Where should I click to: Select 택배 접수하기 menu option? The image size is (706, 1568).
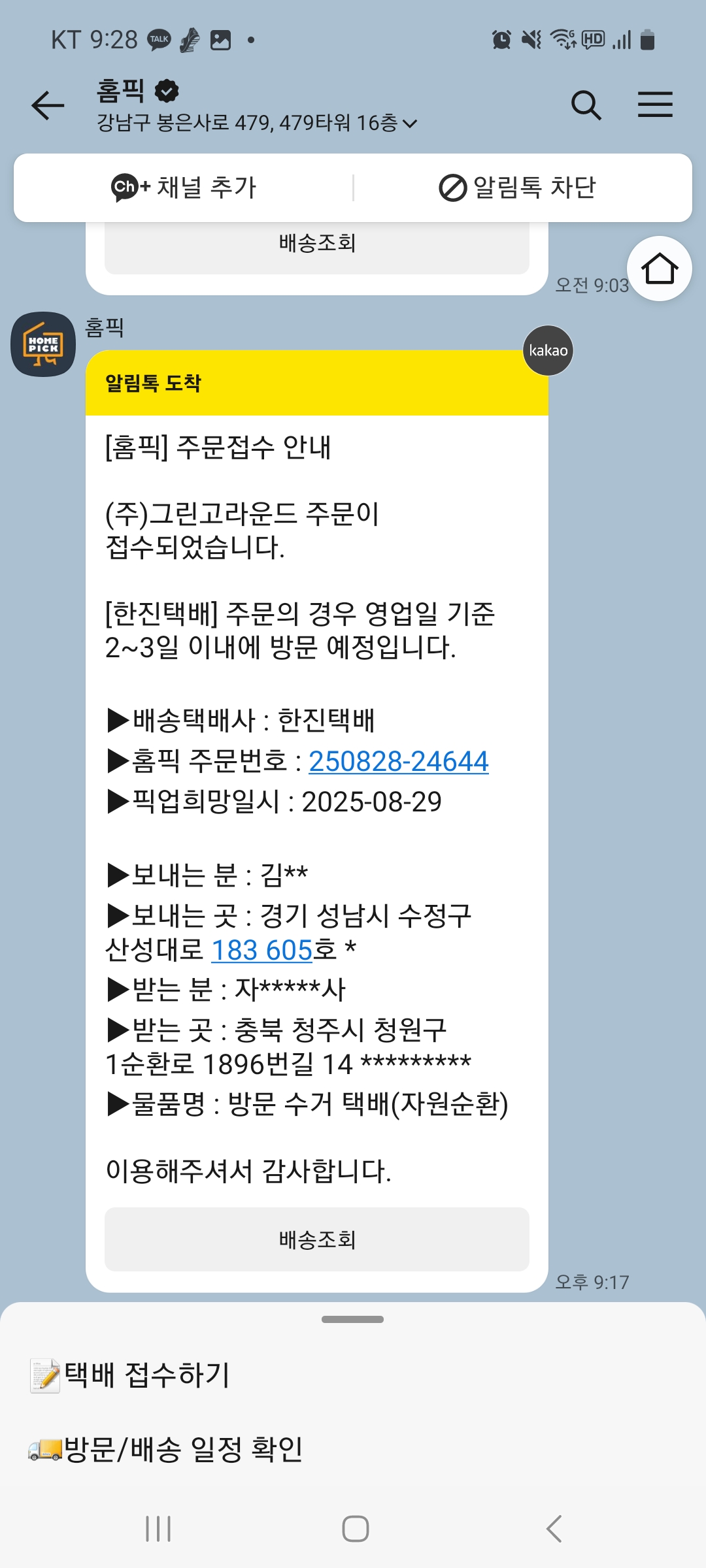[x=146, y=1375]
